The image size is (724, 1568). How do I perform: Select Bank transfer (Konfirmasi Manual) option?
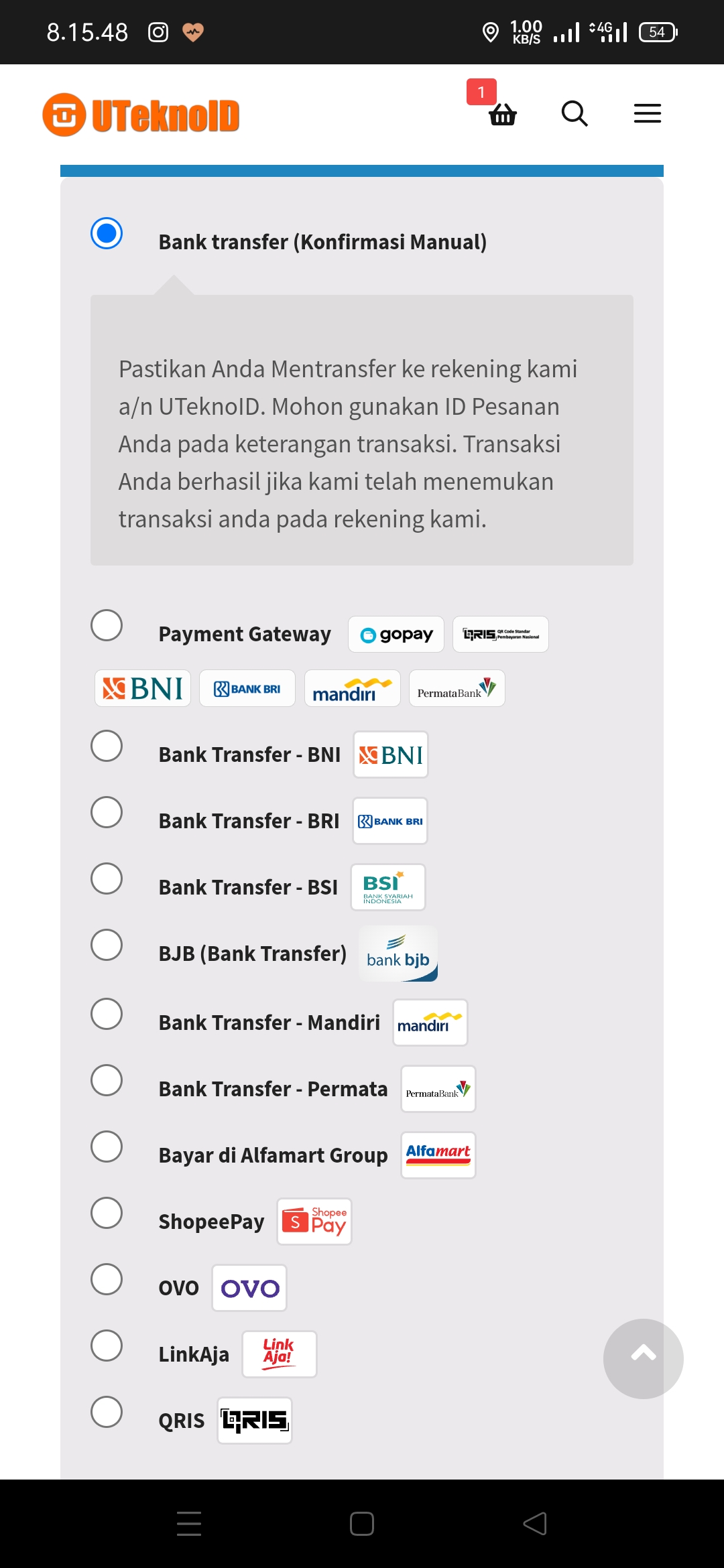pyautogui.click(x=107, y=233)
